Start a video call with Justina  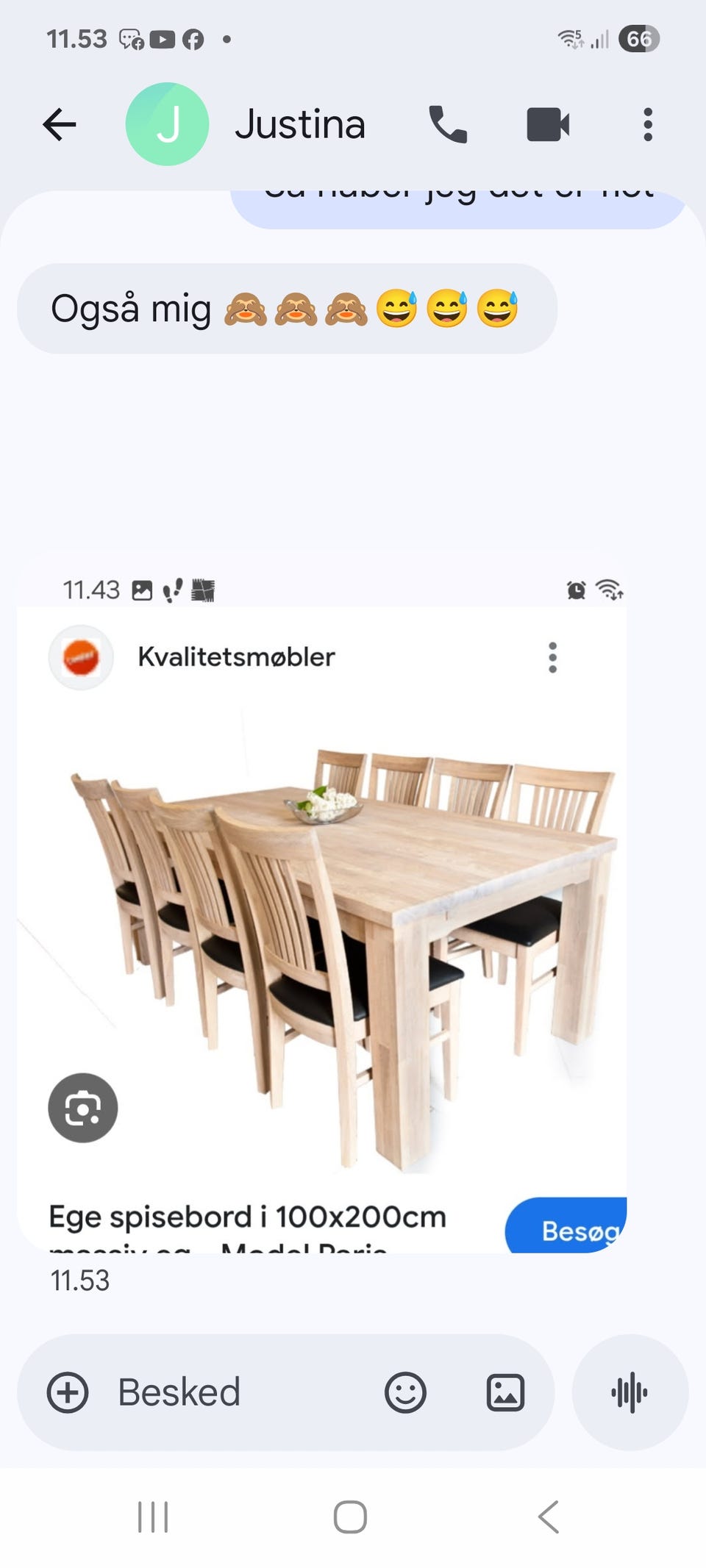click(547, 123)
